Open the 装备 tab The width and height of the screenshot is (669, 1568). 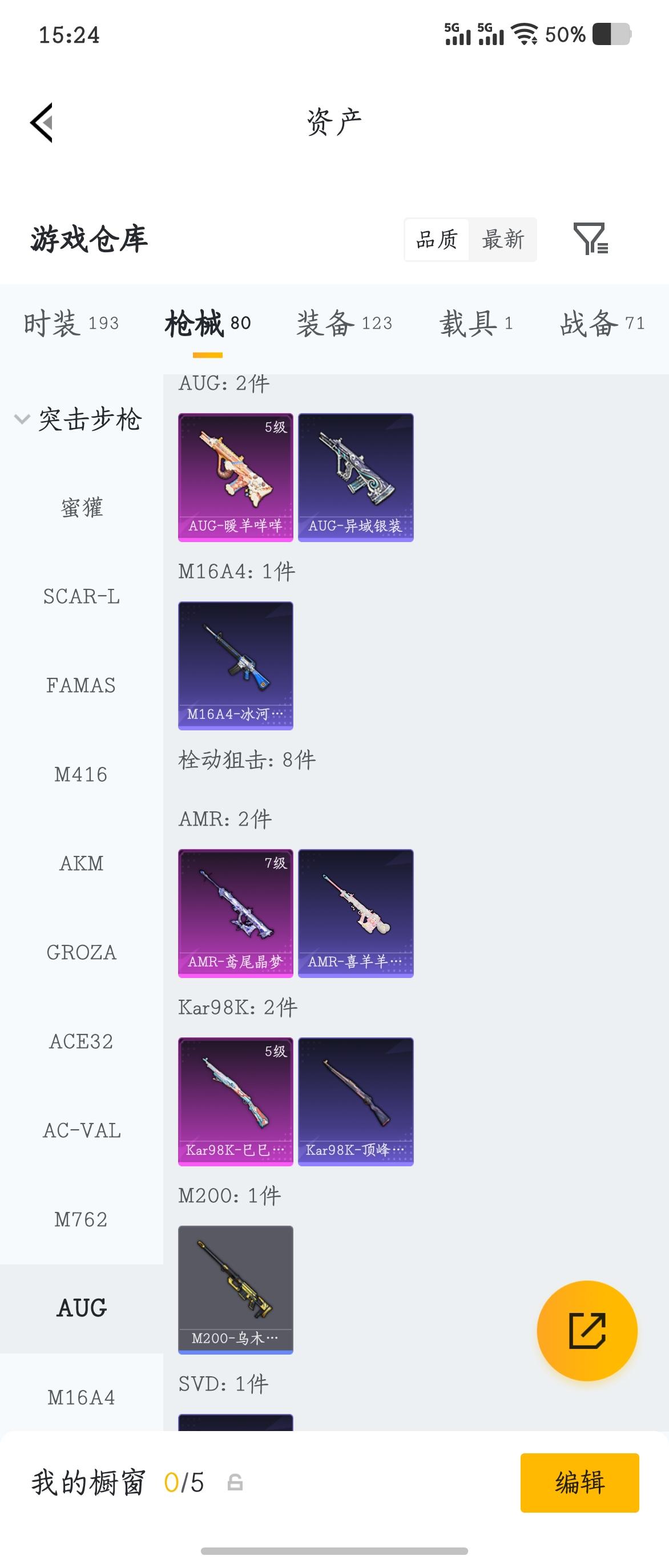click(344, 323)
